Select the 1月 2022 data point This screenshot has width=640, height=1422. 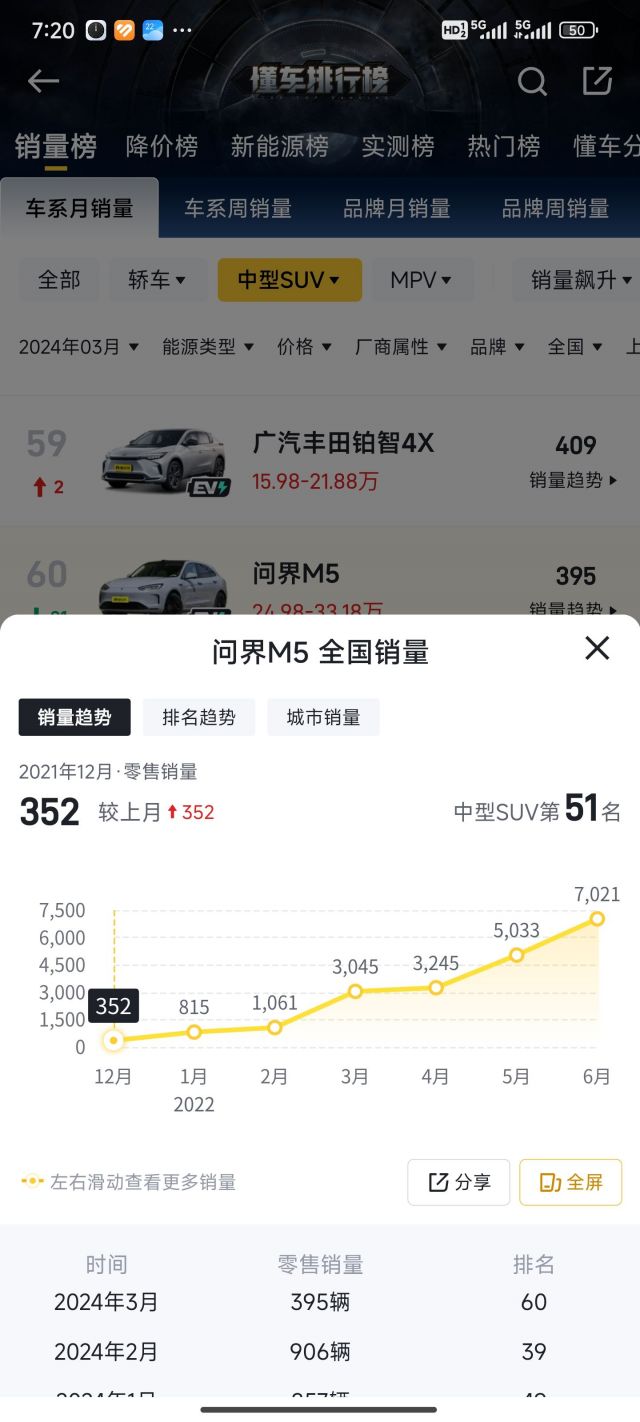click(194, 1031)
